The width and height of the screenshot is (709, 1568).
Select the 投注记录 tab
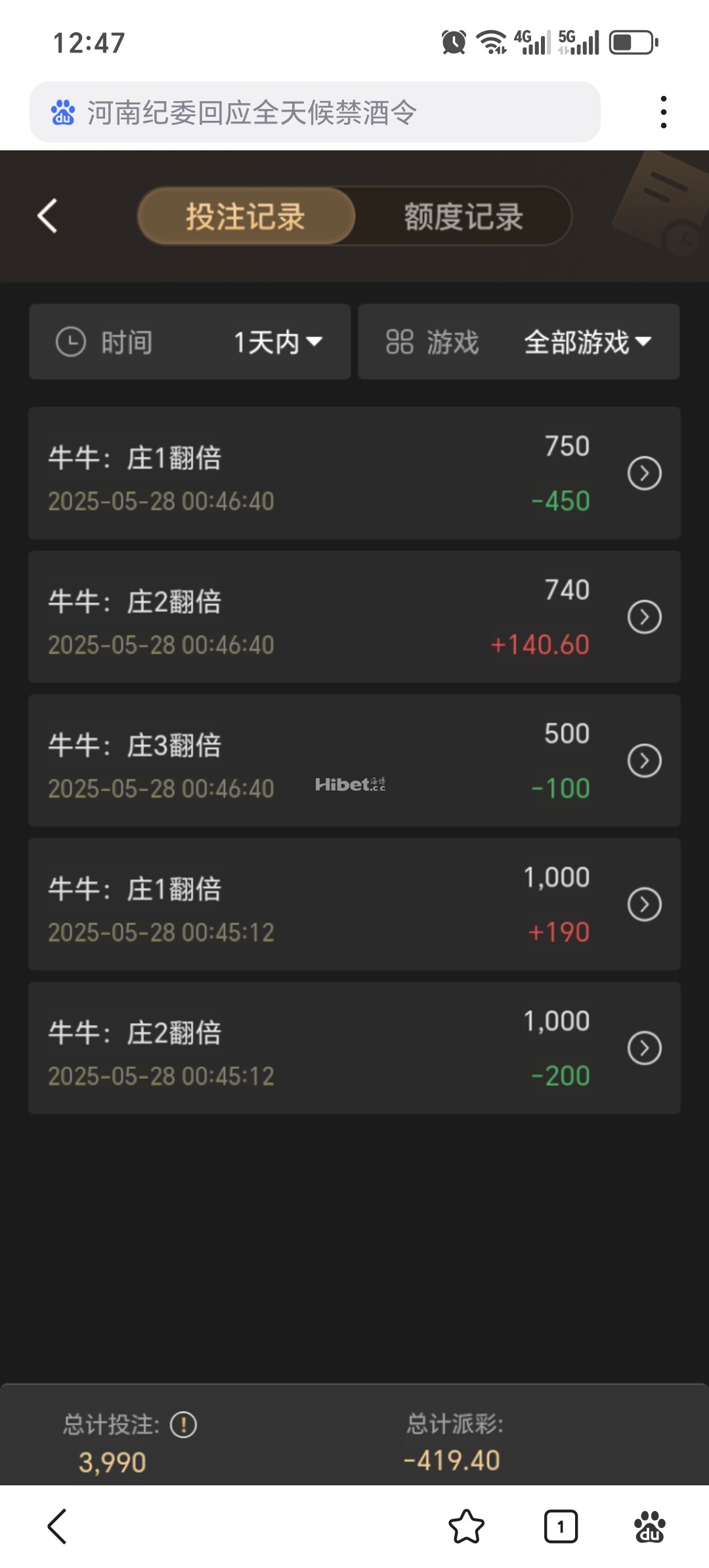coord(246,217)
